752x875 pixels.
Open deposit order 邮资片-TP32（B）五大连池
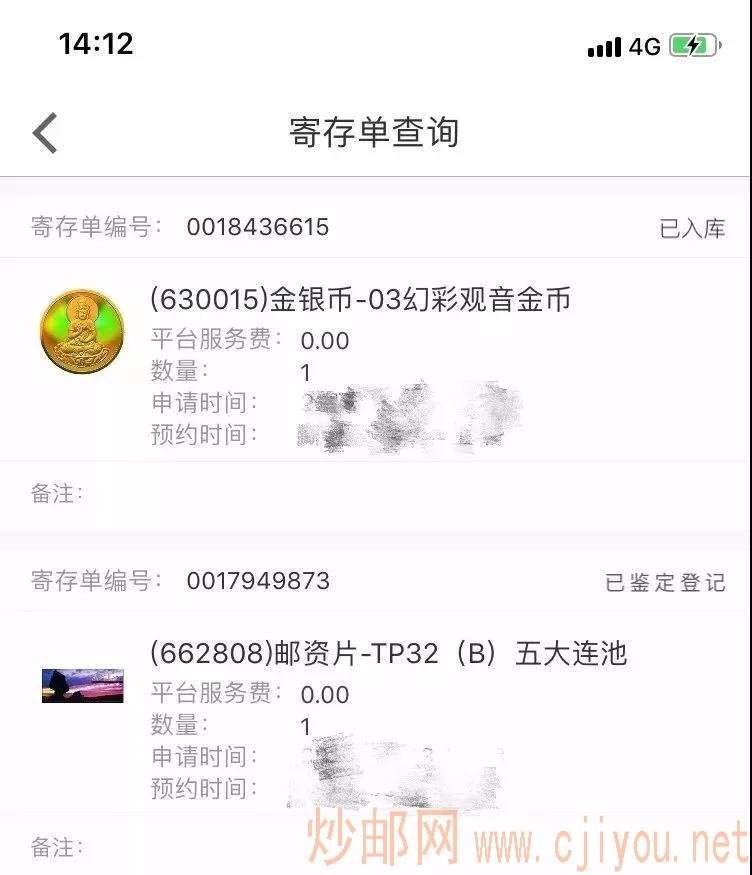pyautogui.click(x=388, y=653)
